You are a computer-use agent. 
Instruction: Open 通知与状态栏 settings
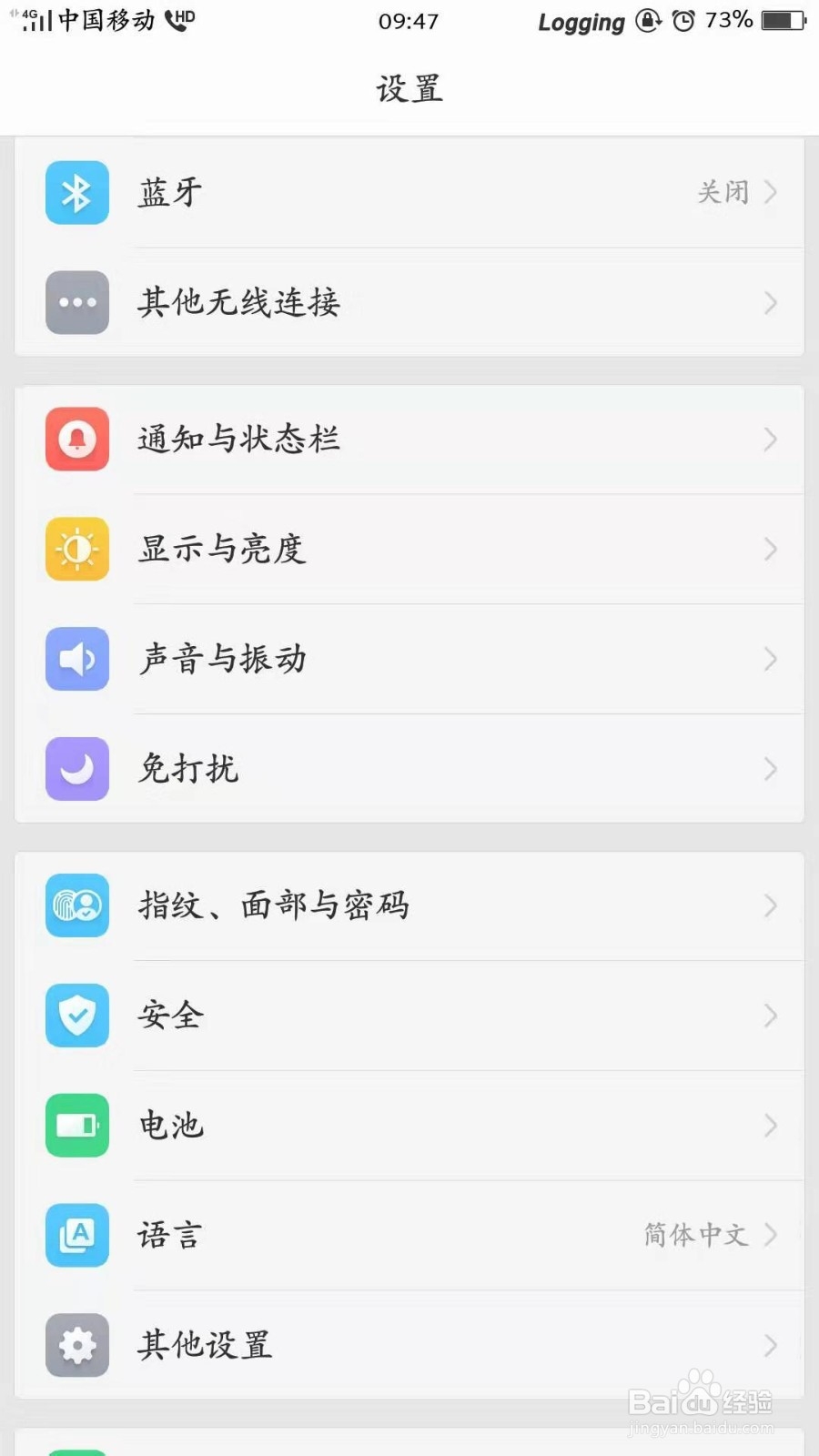tap(409, 440)
